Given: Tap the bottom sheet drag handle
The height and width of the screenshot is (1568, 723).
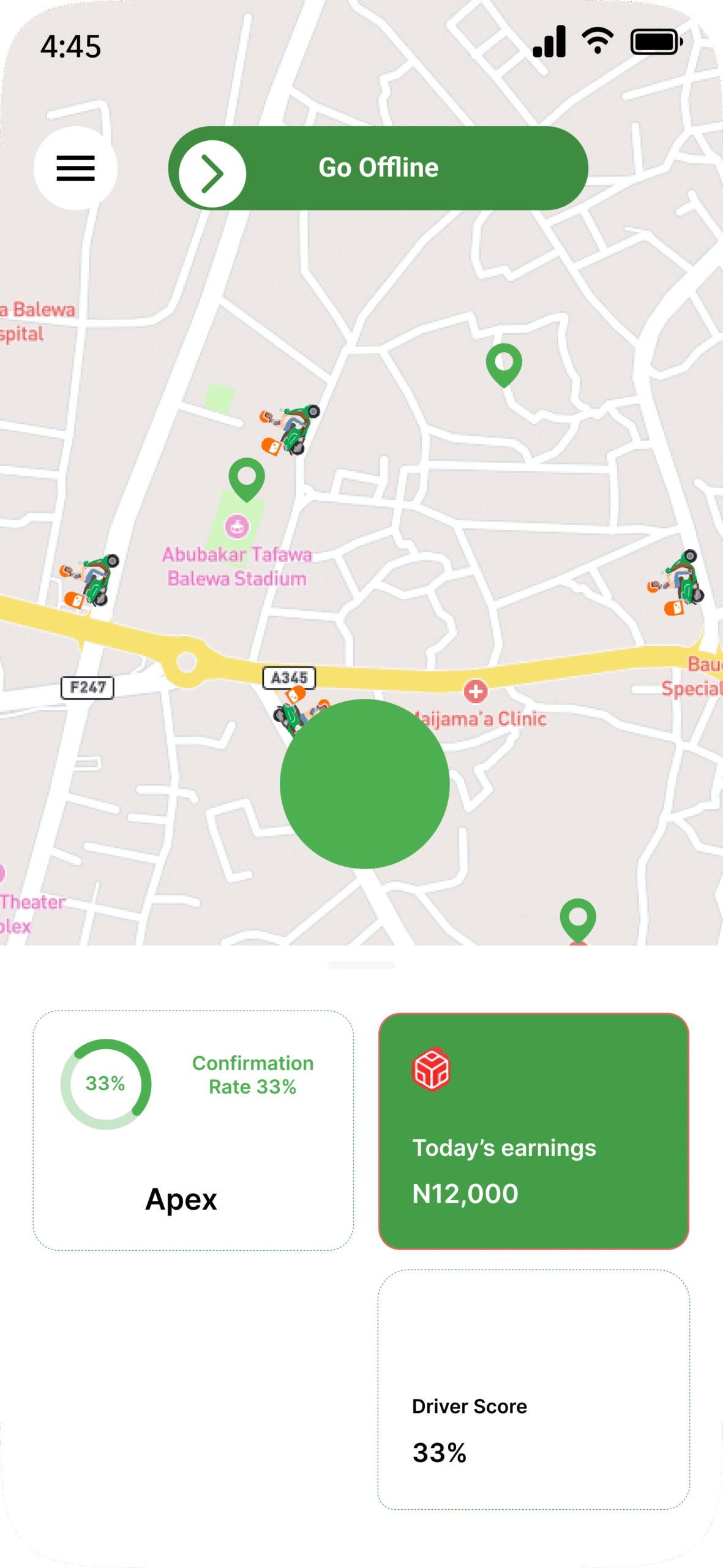Looking at the screenshot, I should [361, 965].
